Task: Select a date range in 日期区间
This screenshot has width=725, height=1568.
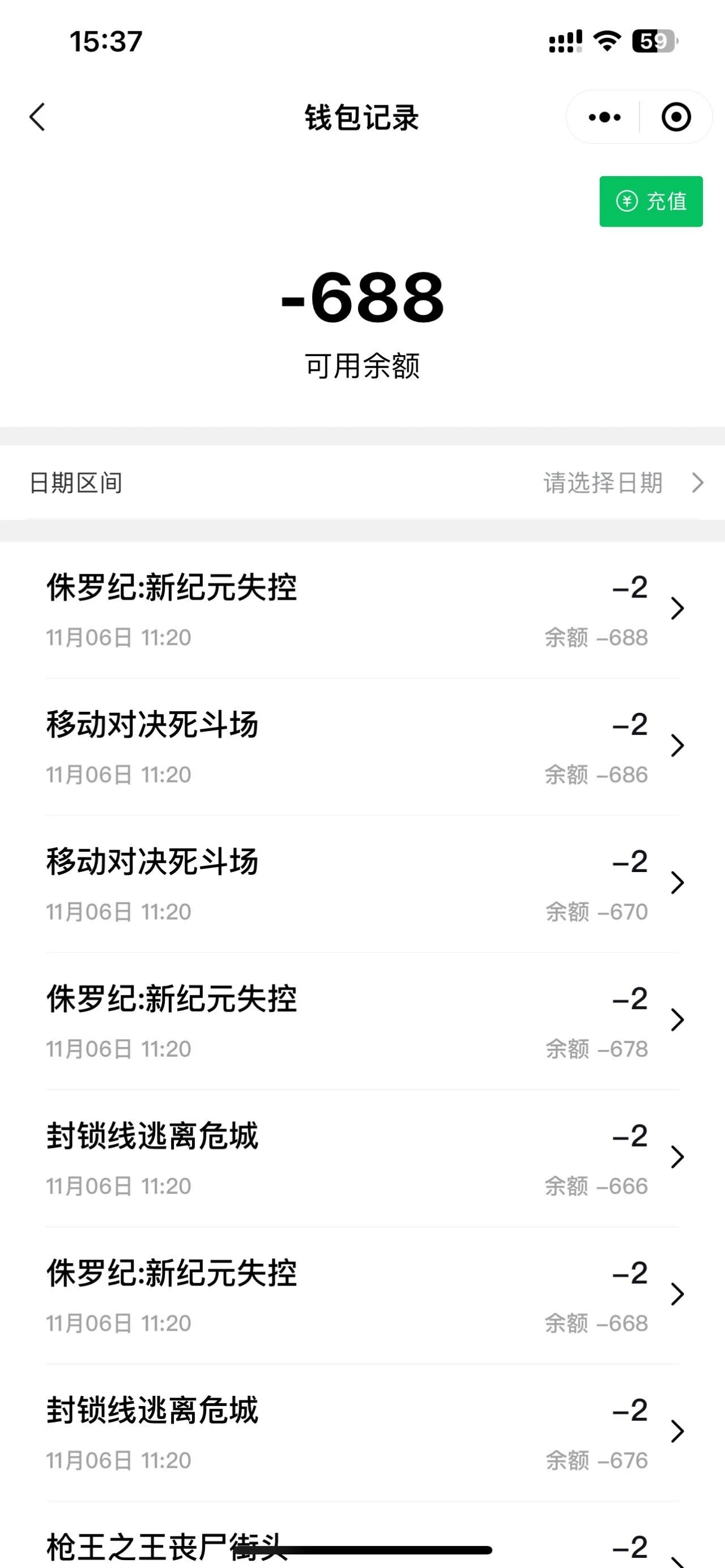Action: 621,482
